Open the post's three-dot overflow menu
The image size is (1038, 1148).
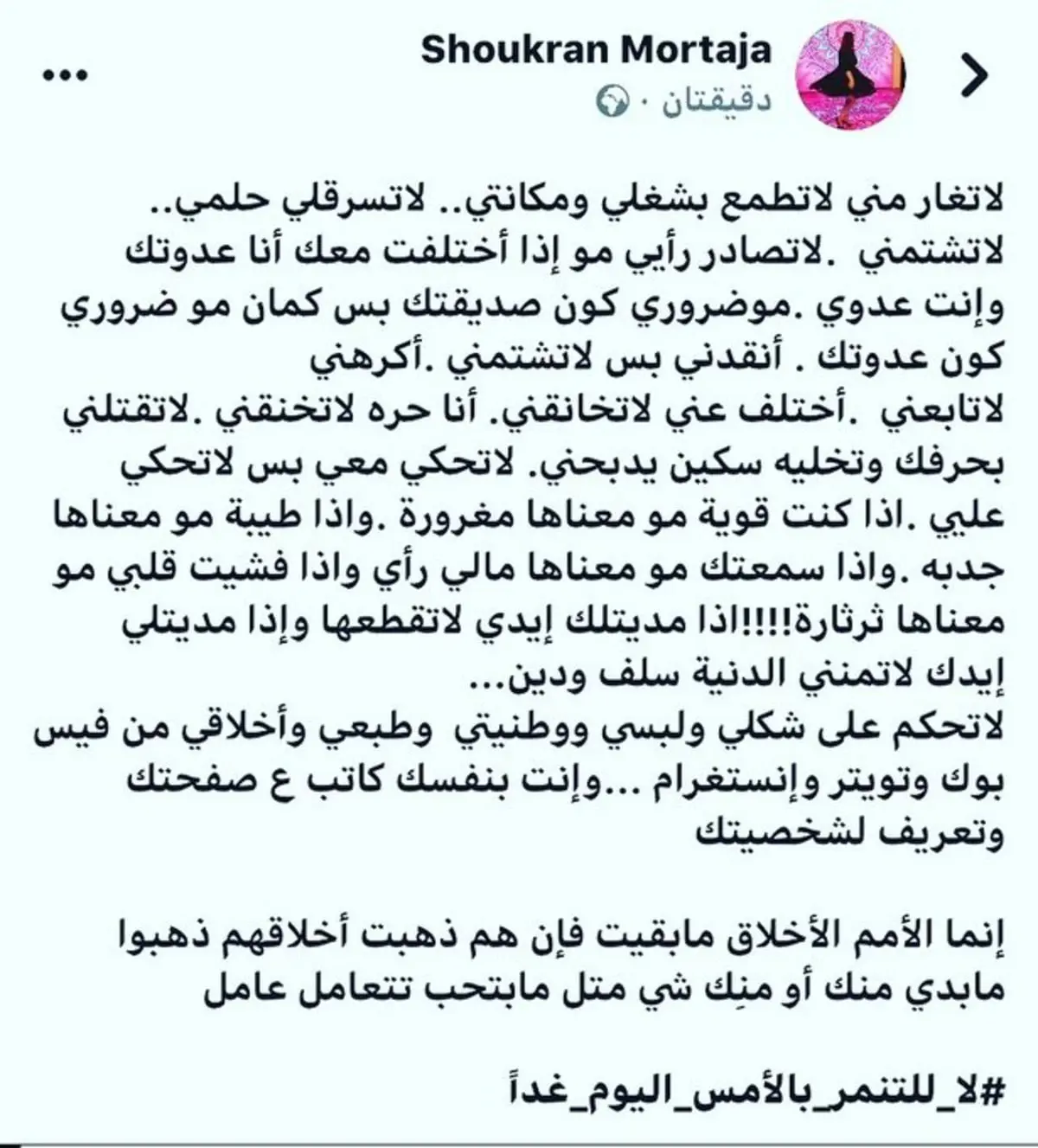(x=66, y=75)
